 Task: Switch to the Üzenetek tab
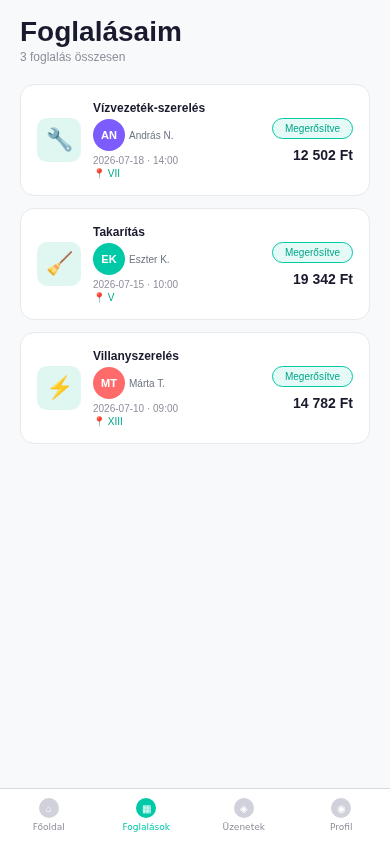pos(244,816)
